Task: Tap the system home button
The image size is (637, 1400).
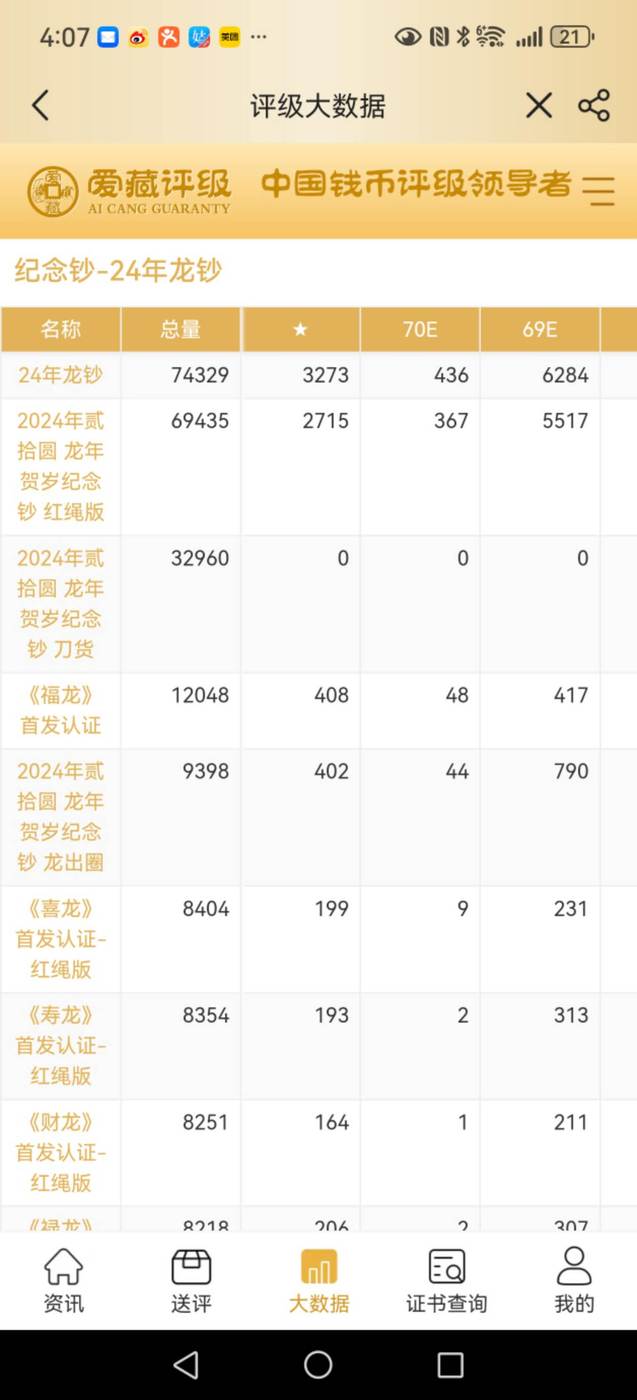Action: [318, 1365]
